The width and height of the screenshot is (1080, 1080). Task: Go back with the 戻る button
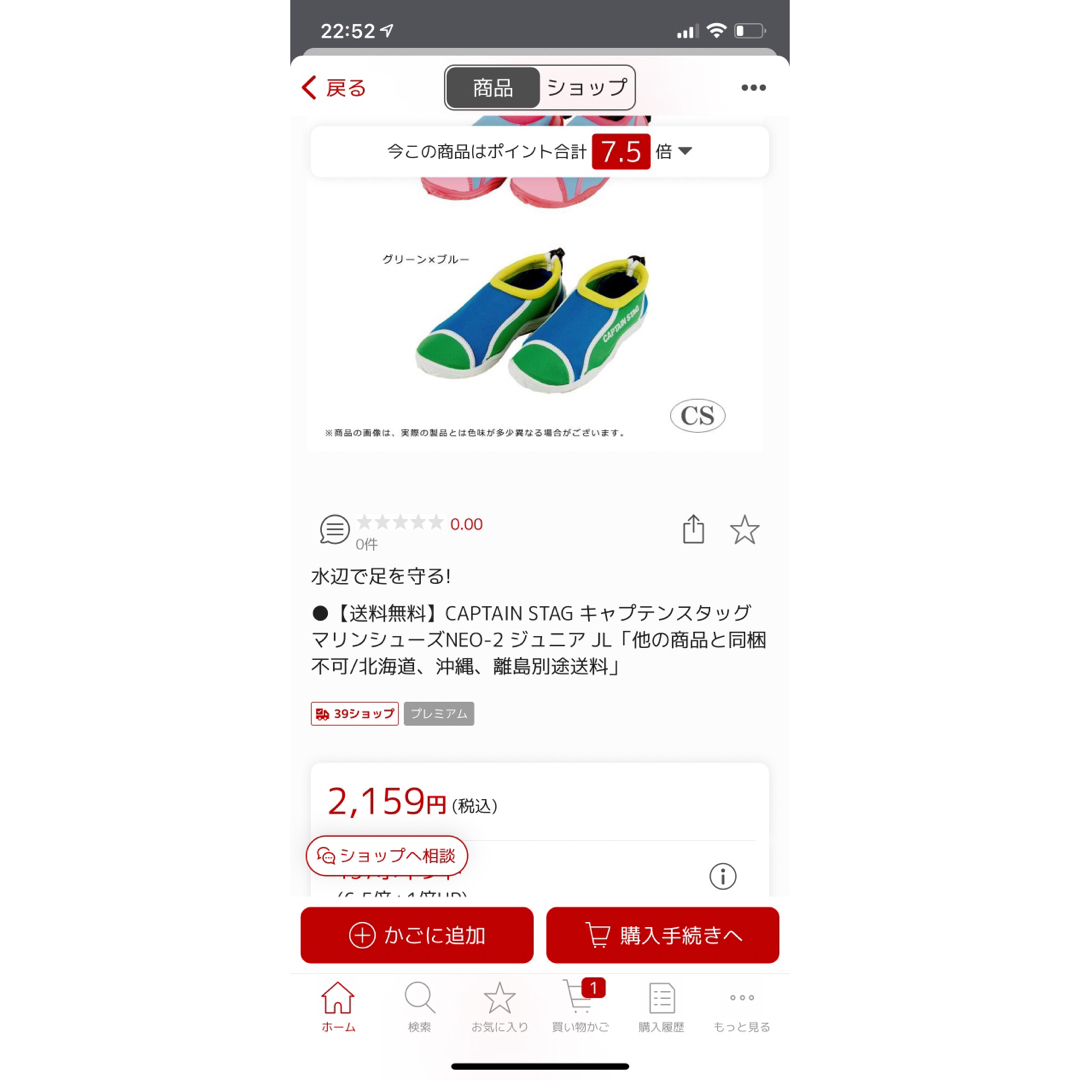[x=335, y=88]
